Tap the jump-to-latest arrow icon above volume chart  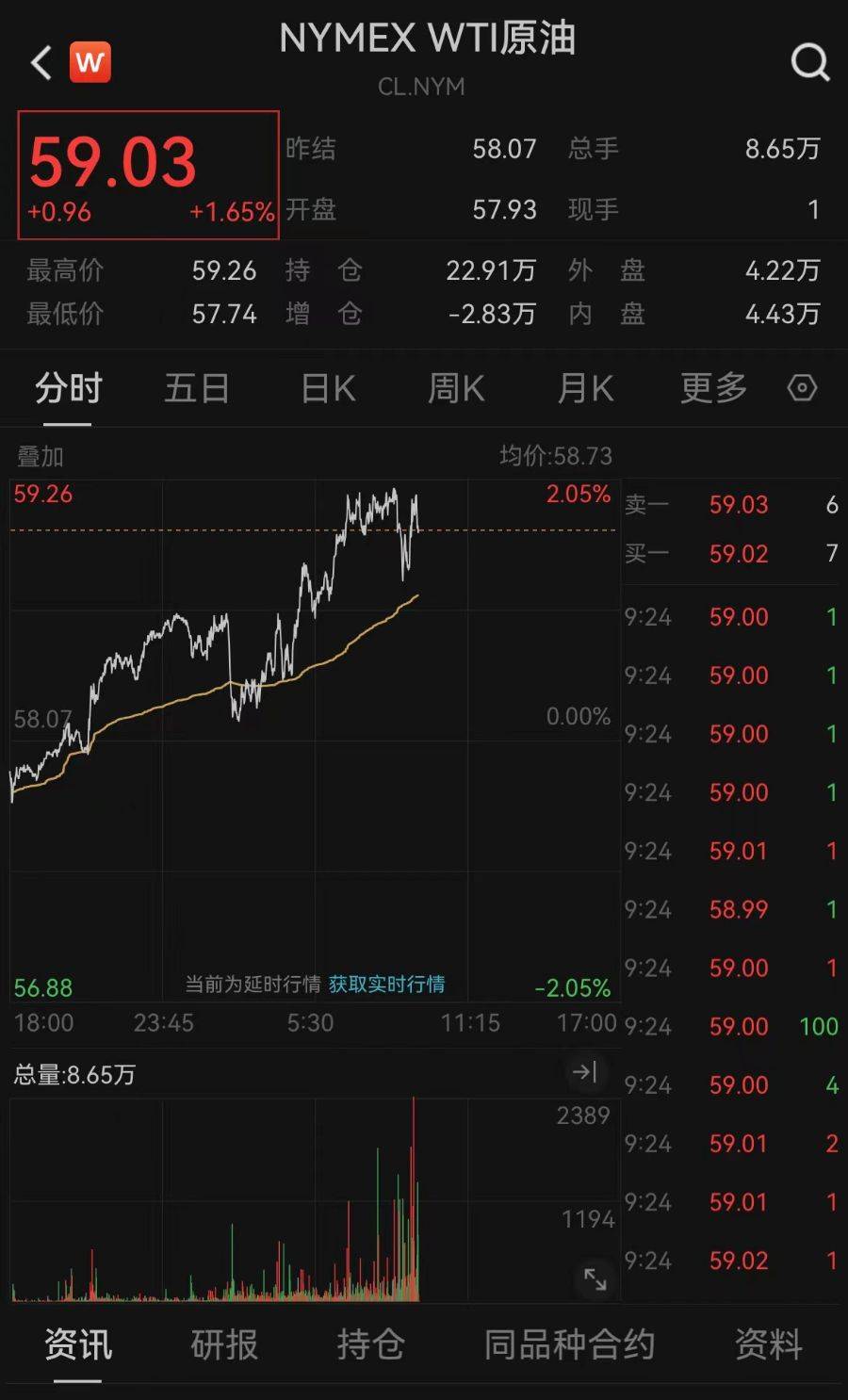[x=586, y=1071]
